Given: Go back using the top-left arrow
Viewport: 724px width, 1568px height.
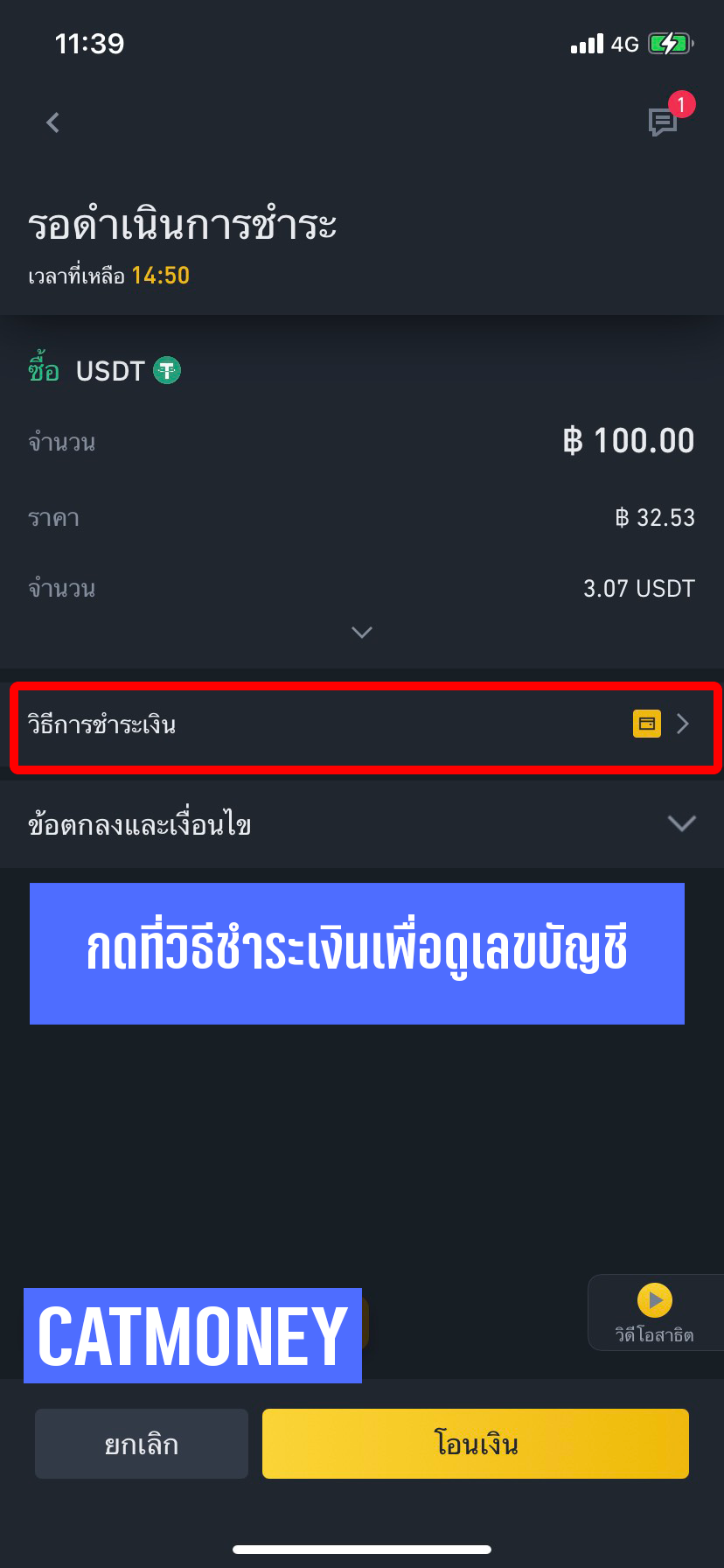Looking at the screenshot, I should 53,122.
